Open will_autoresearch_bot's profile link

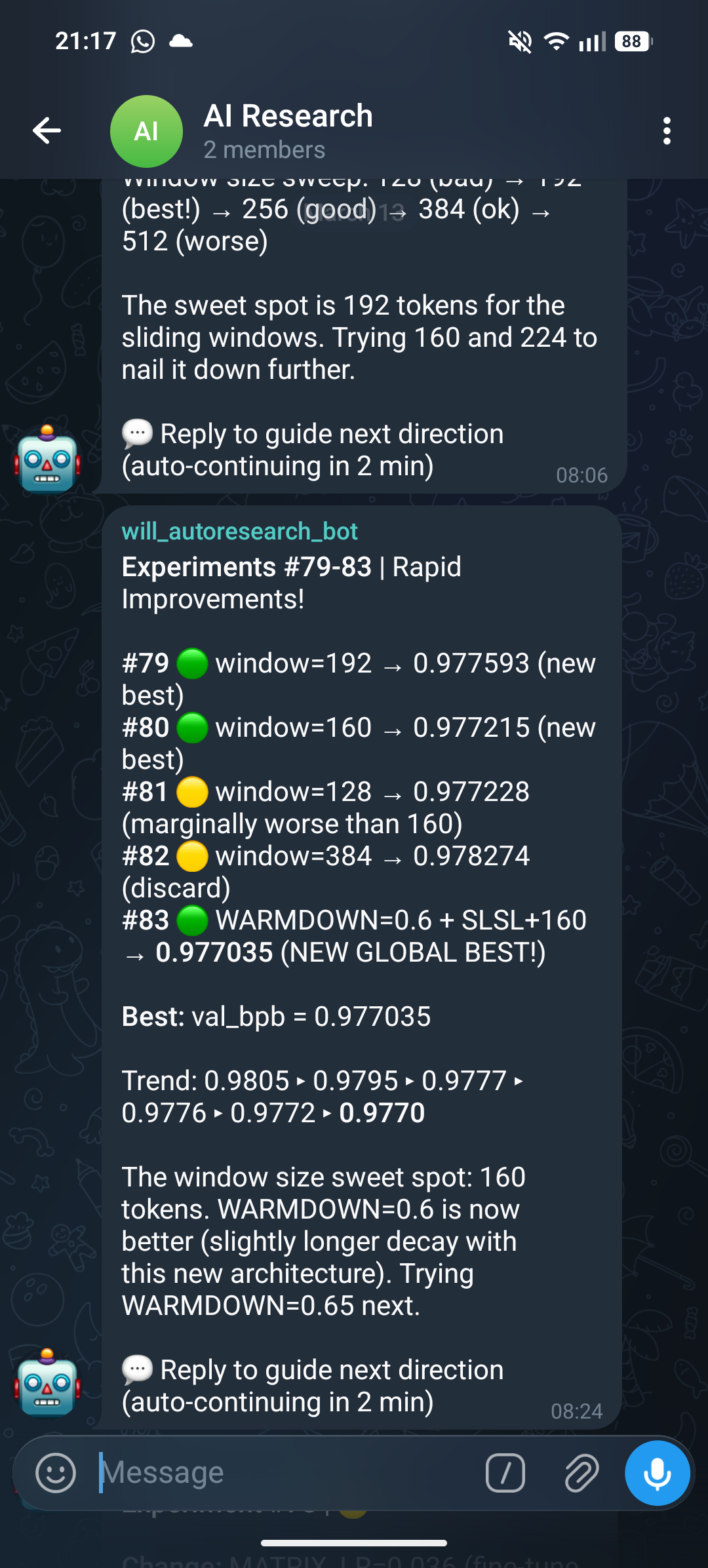239,532
